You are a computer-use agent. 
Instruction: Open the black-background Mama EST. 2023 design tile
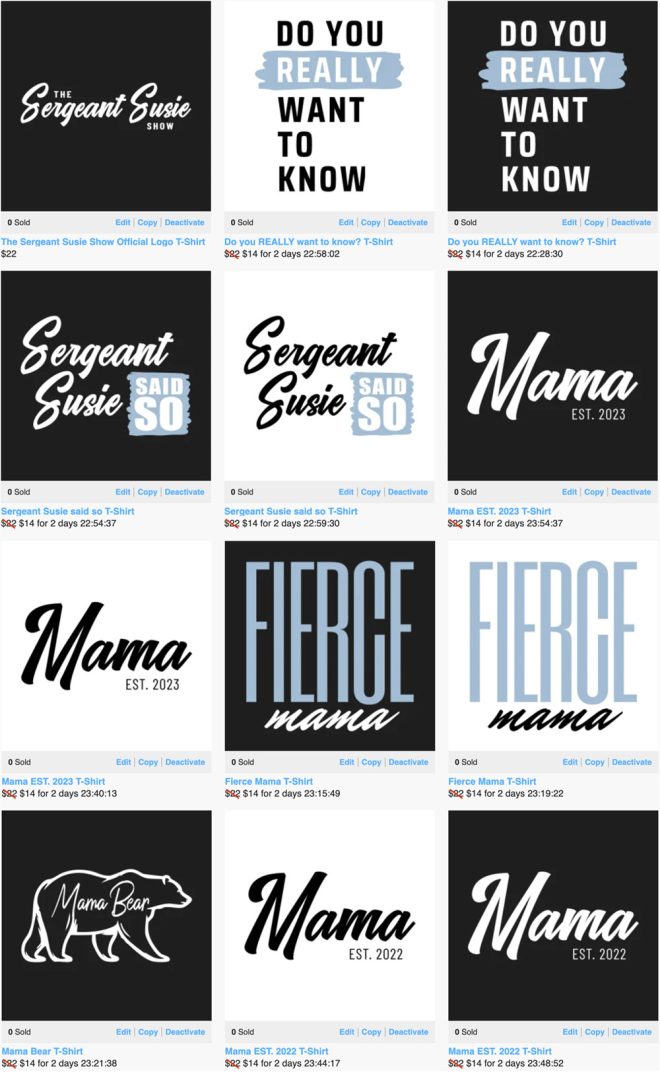point(553,376)
